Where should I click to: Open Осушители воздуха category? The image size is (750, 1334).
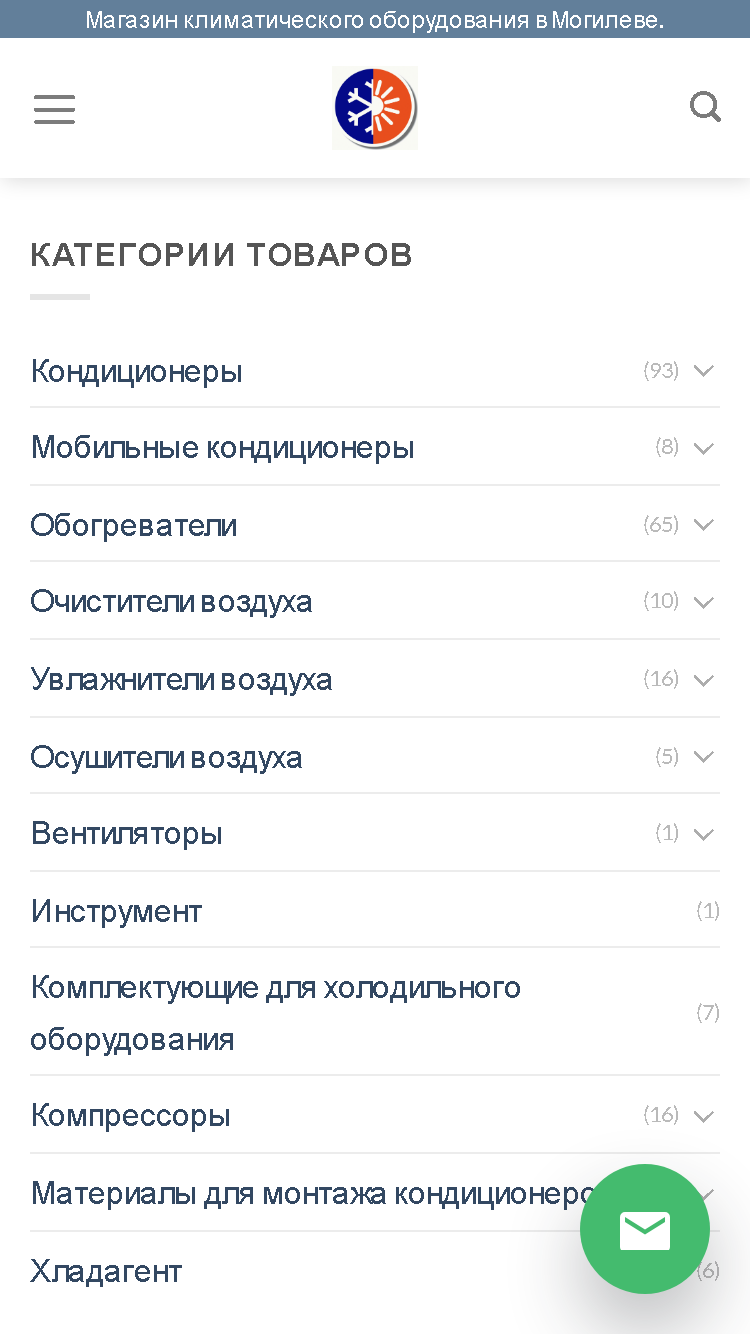(166, 757)
